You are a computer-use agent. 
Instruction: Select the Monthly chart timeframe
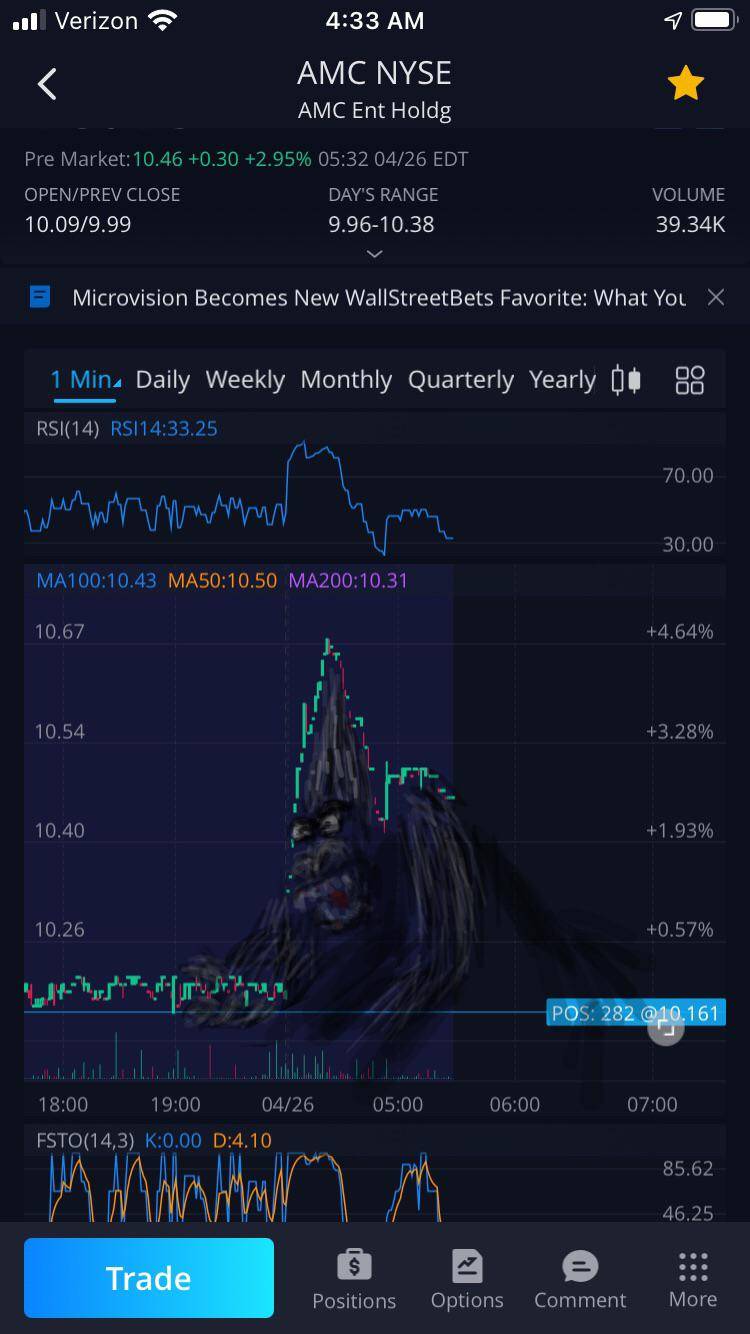346,380
